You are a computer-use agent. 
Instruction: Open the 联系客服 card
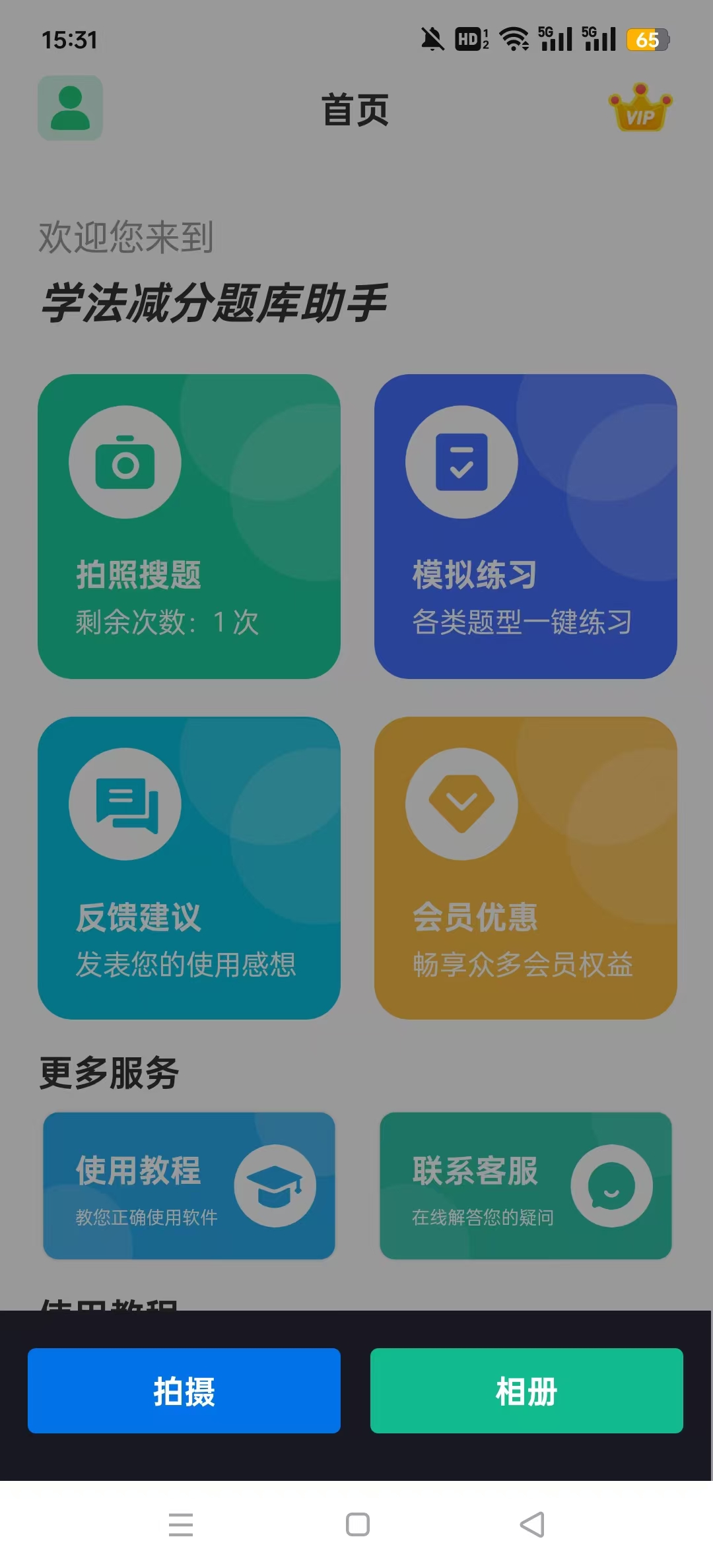pyautogui.click(x=526, y=1185)
